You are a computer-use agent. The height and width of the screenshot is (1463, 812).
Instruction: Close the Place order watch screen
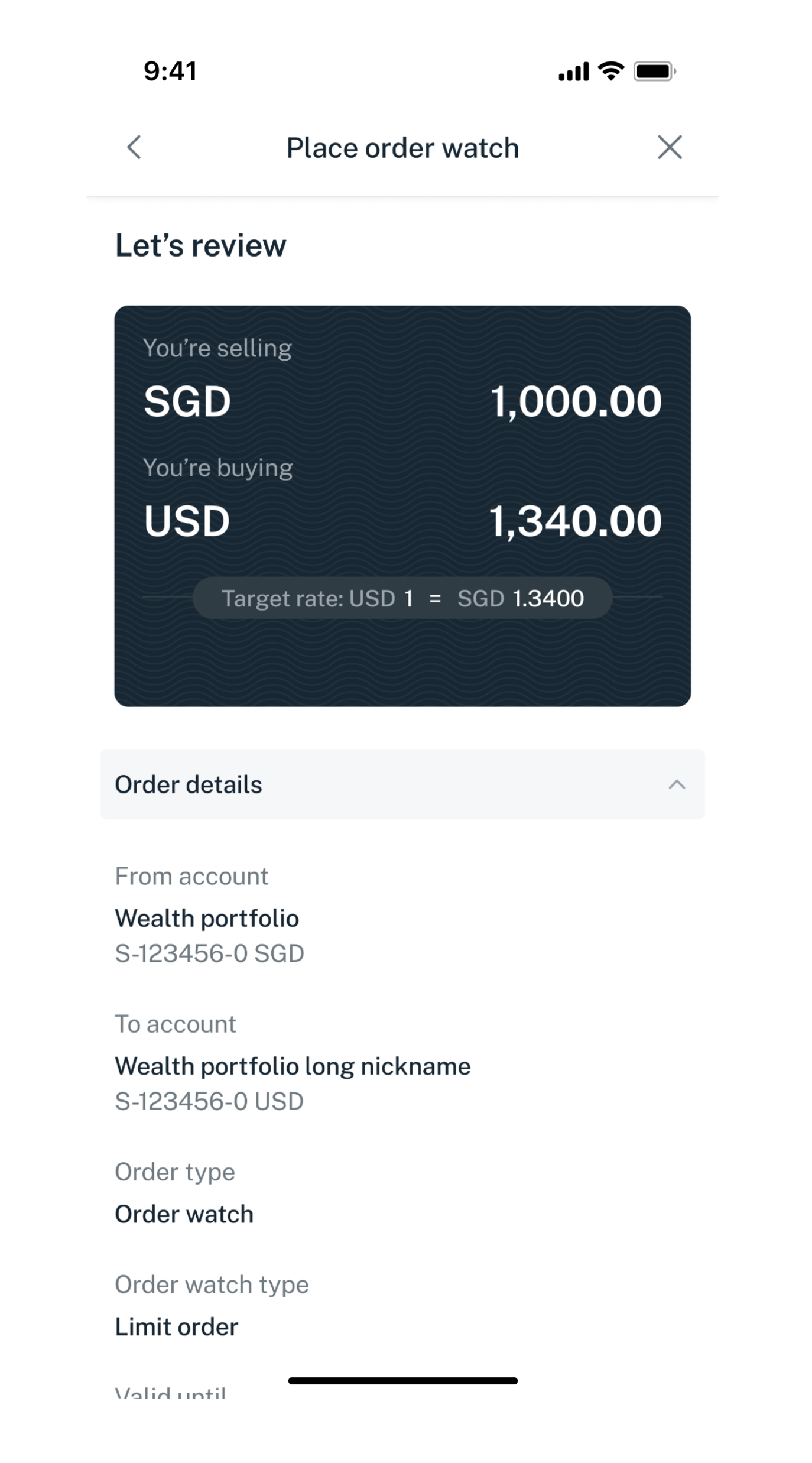coord(670,147)
